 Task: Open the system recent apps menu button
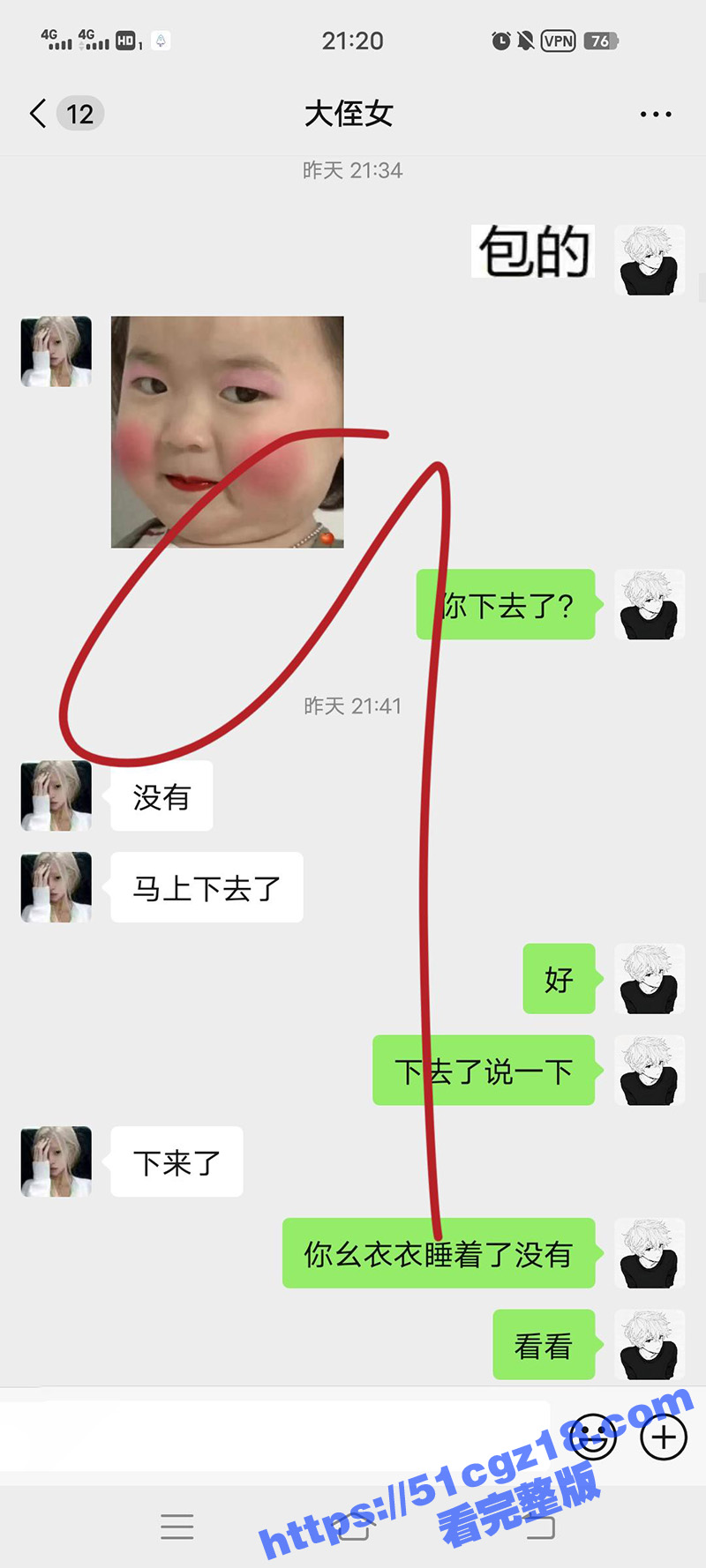(x=177, y=1527)
